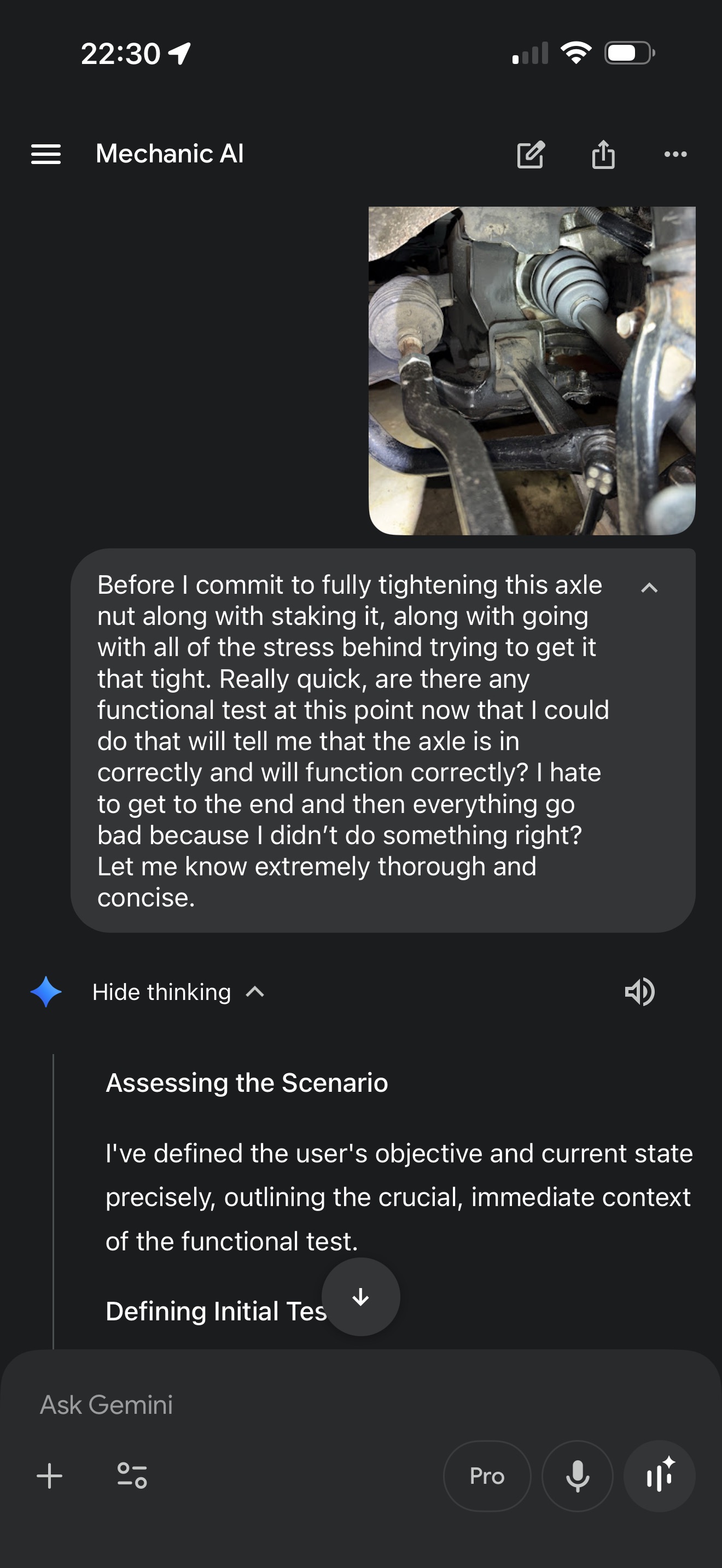Jump to bottom with down arrow
The width and height of the screenshot is (722, 1568).
click(360, 1297)
